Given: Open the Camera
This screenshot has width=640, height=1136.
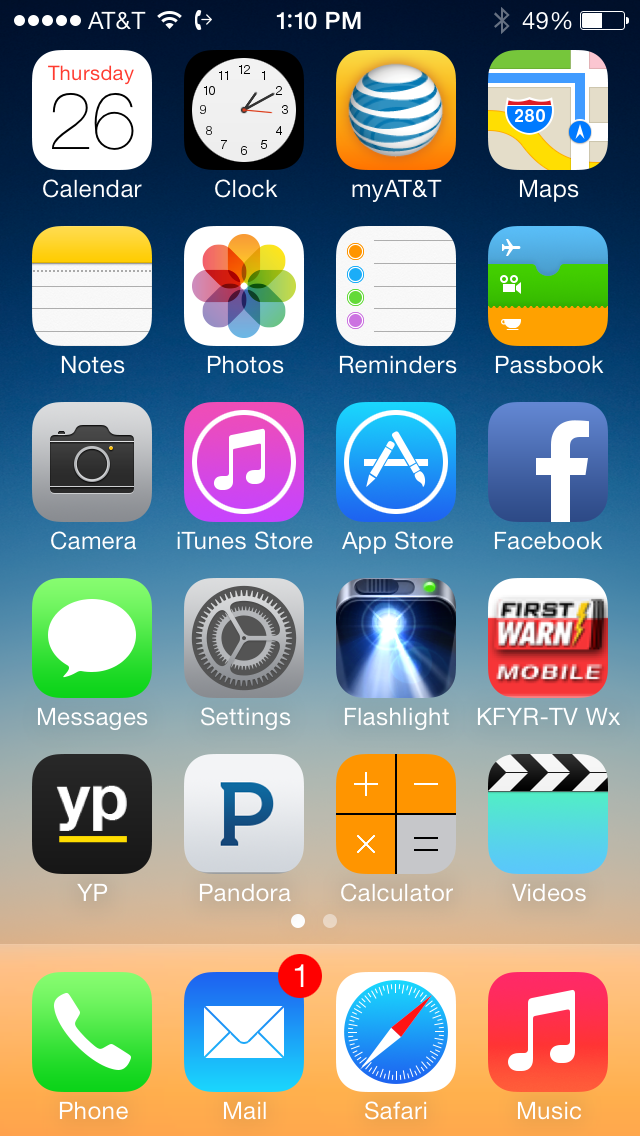Looking at the screenshot, I should [x=92, y=462].
